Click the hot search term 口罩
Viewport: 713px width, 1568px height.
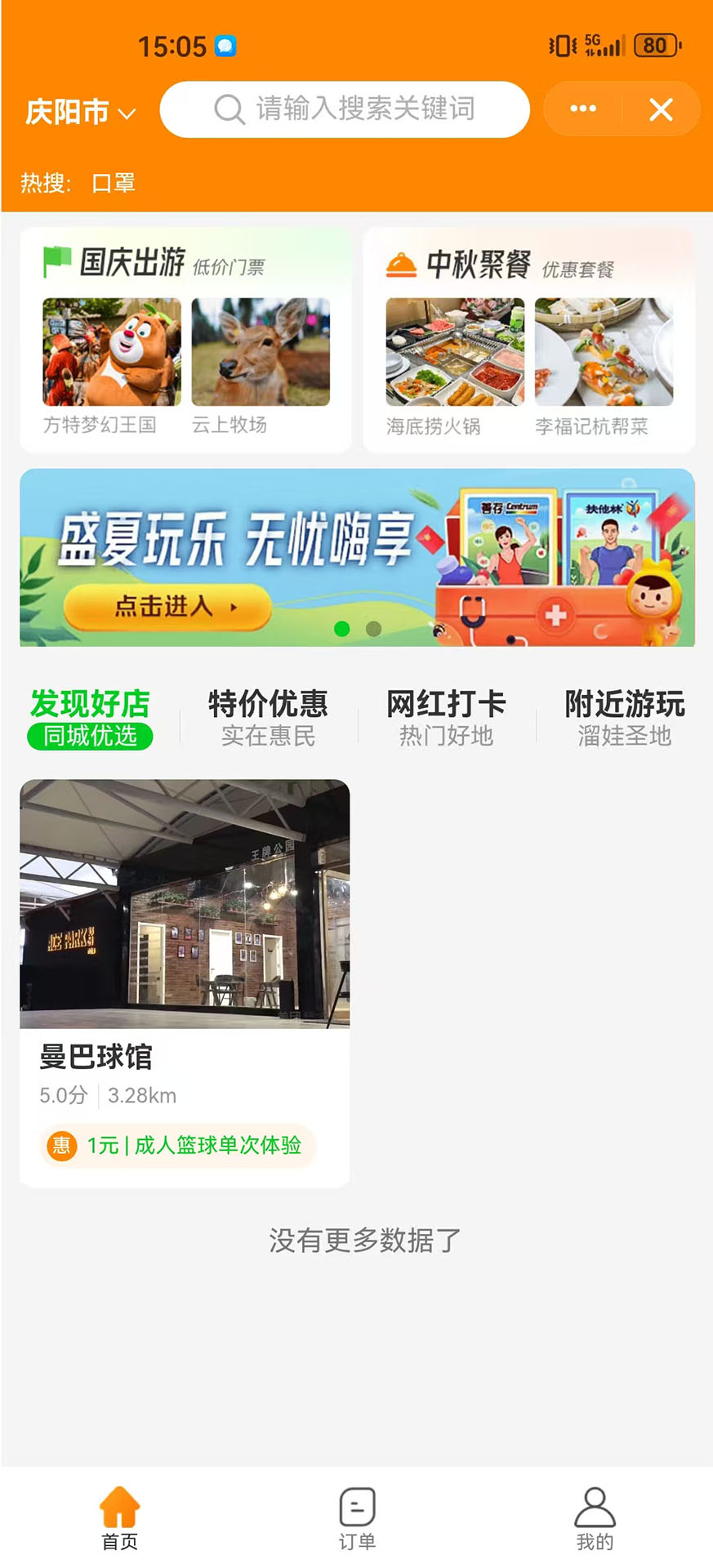114,184
